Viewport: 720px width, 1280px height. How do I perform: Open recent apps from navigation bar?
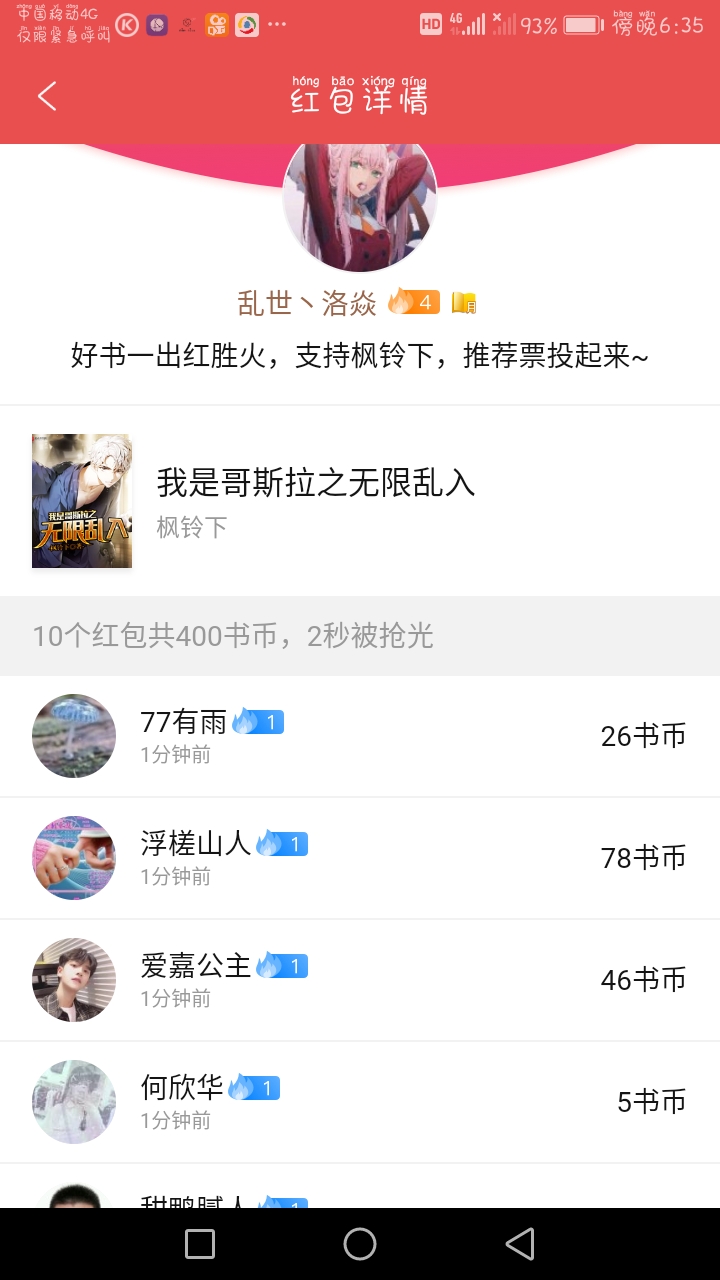[200, 1244]
